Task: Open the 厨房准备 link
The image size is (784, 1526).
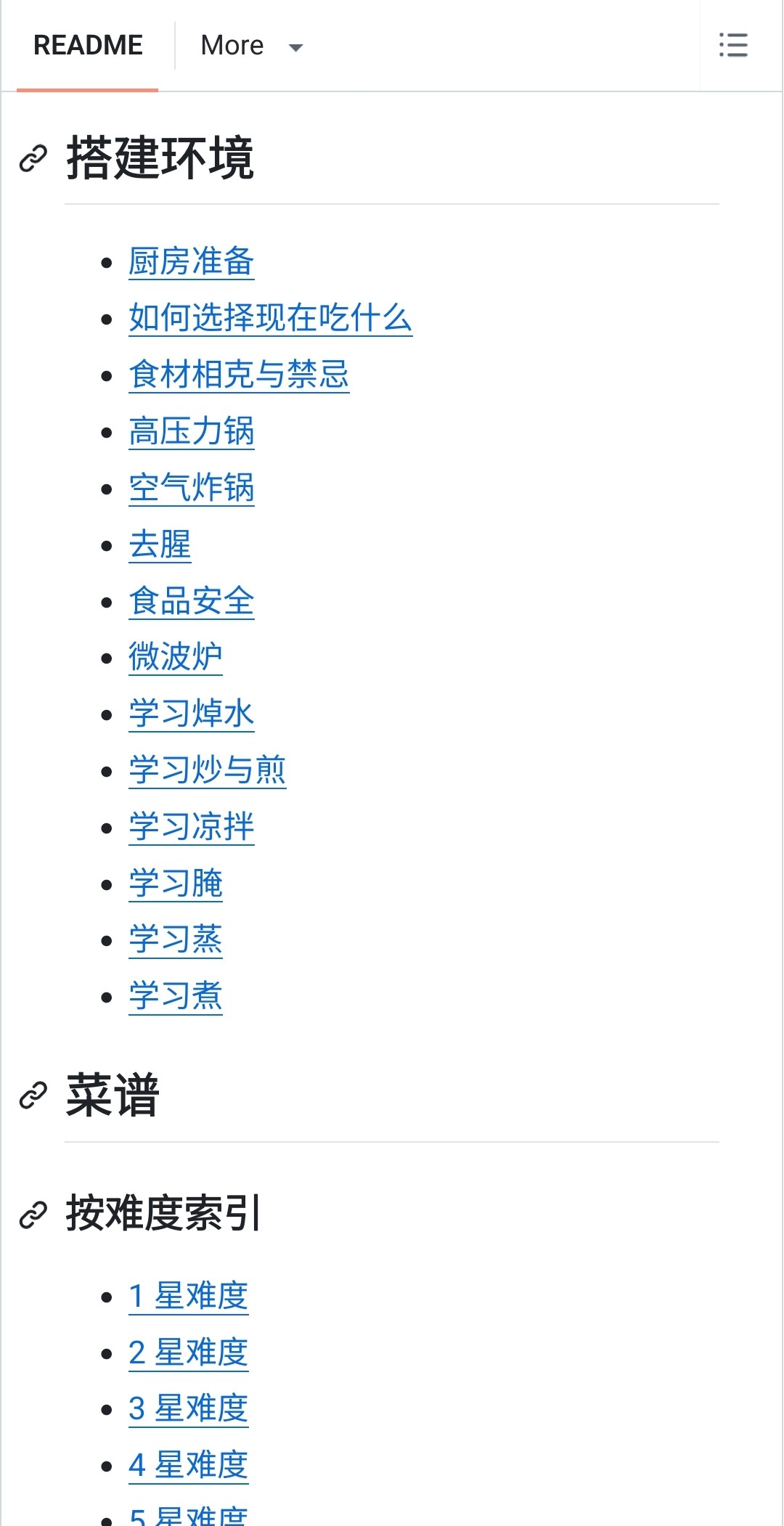Action: tap(192, 262)
